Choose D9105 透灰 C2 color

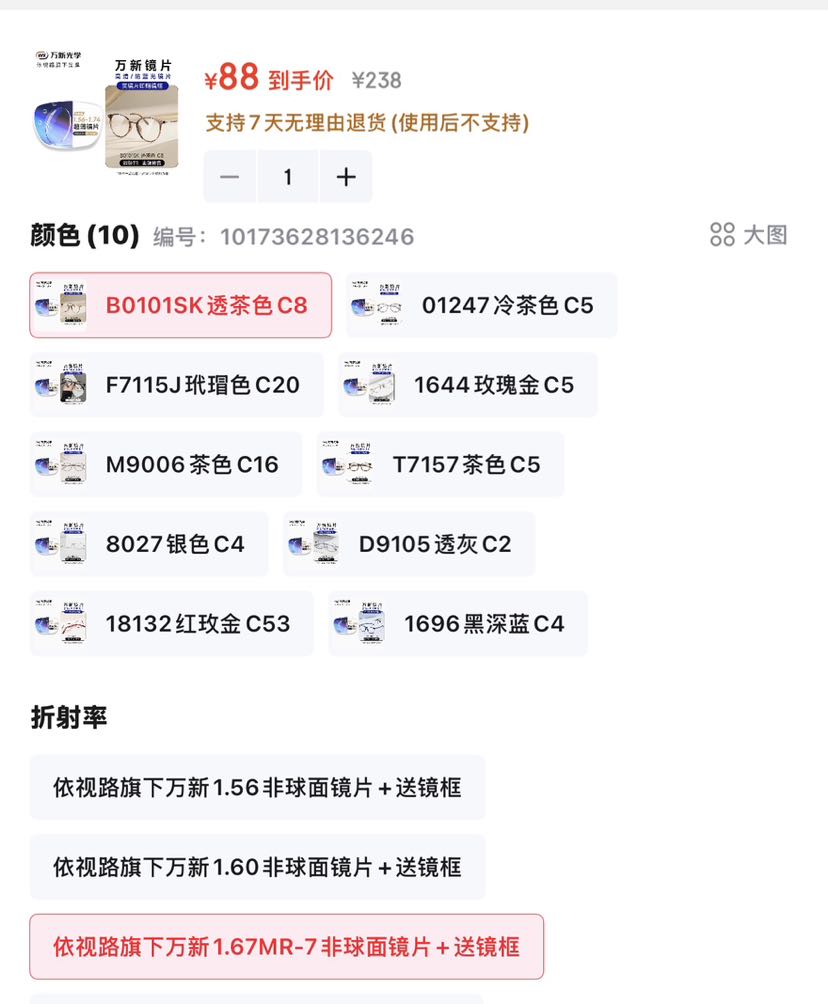[409, 544]
